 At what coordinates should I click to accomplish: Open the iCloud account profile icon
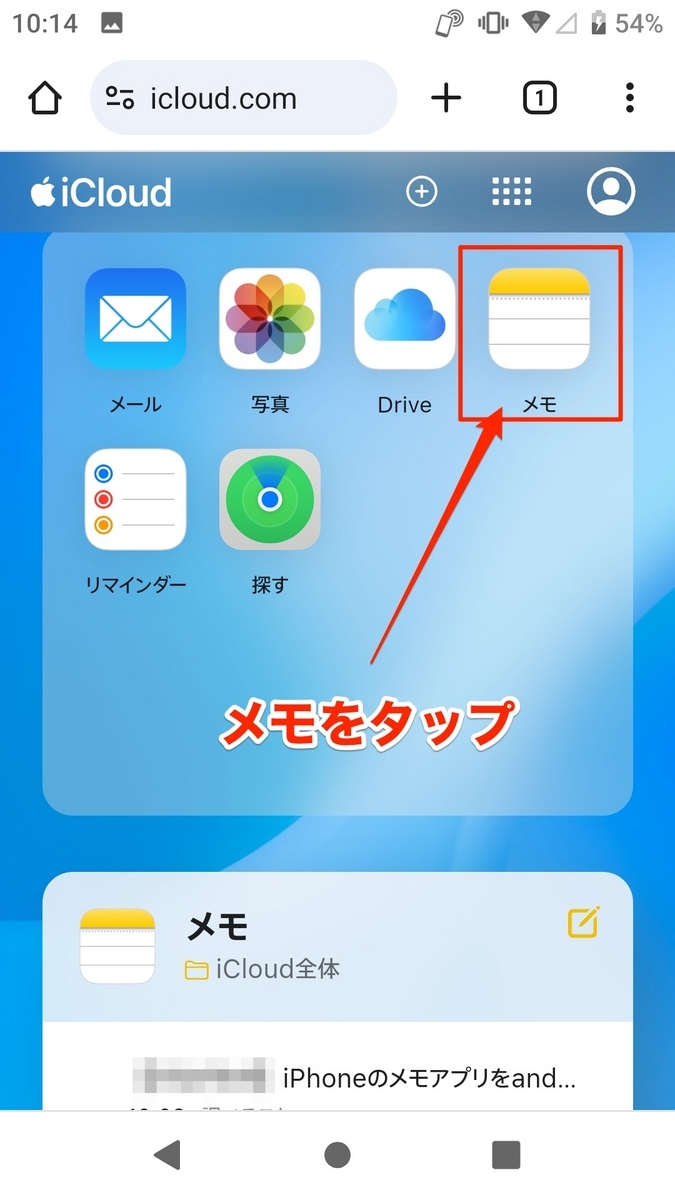tap(610, 191)
